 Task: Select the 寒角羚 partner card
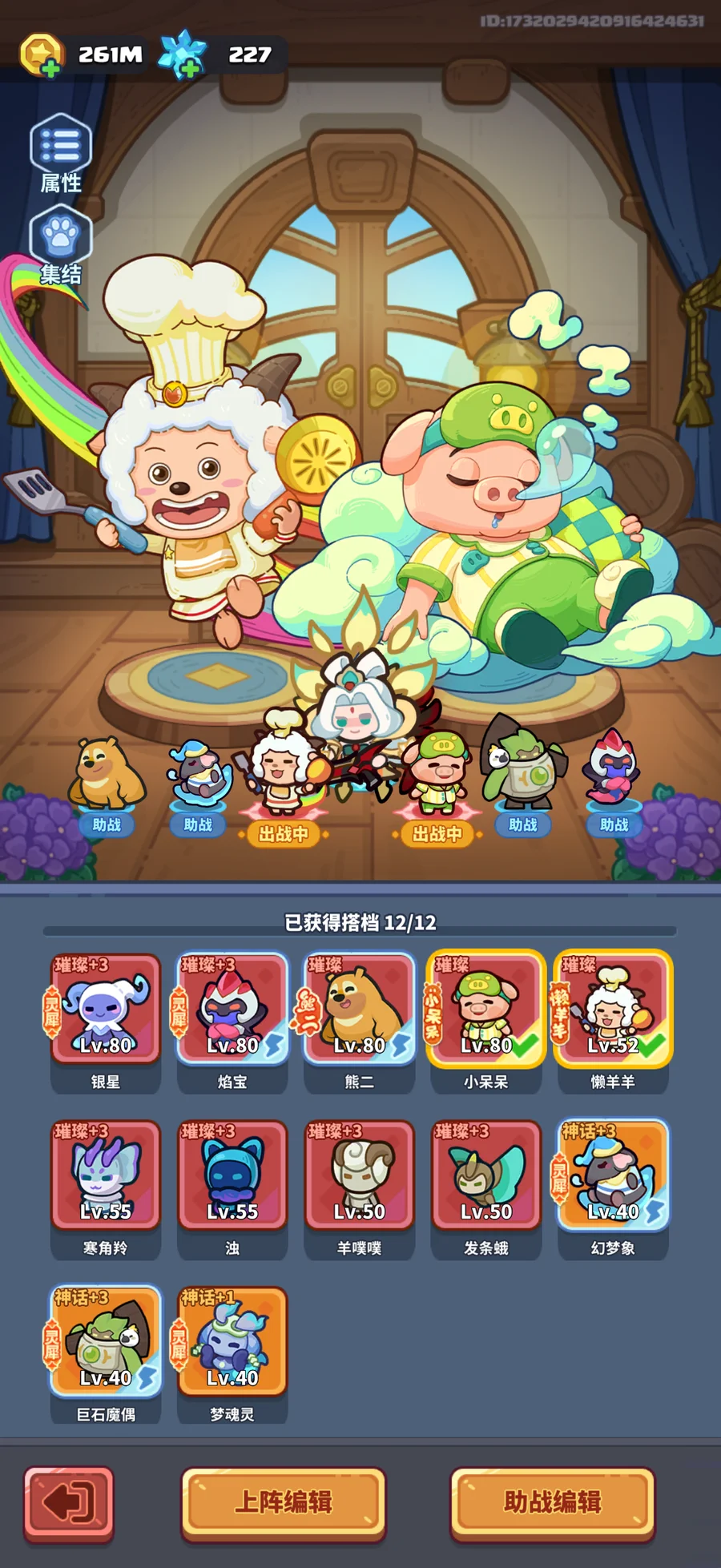pos(106,1178)
